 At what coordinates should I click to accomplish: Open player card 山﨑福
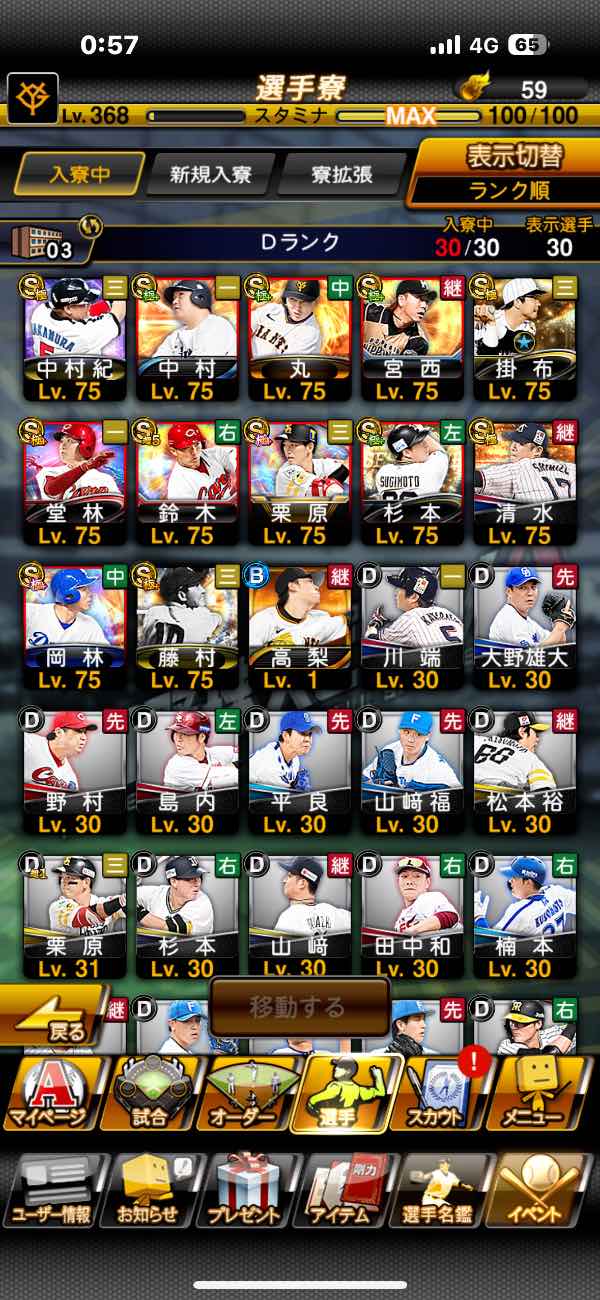pyautogui.click(x=412, y=771)
